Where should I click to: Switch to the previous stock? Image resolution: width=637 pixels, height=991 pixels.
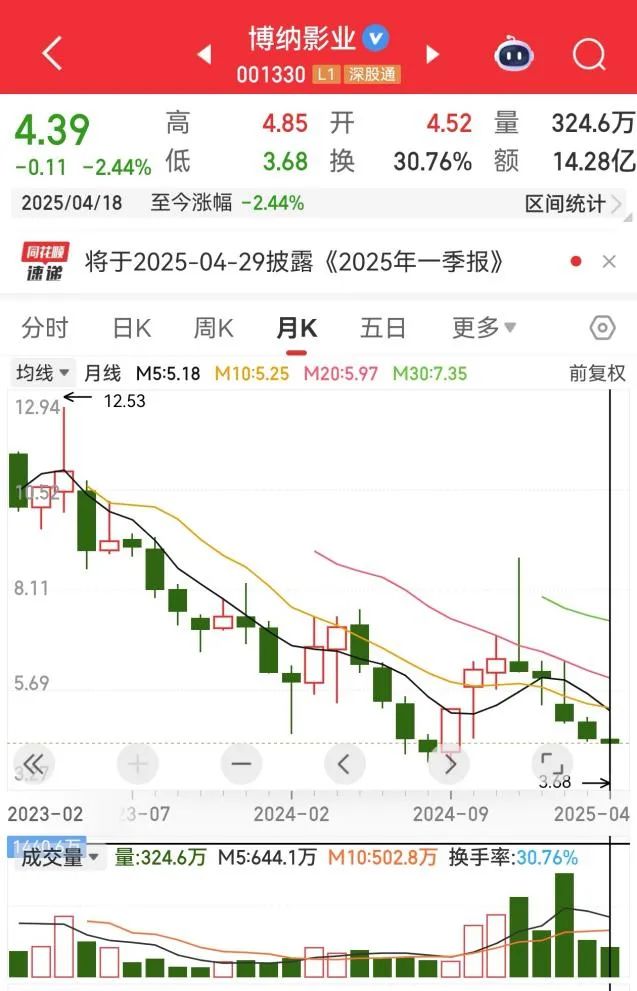coord(205,54)
